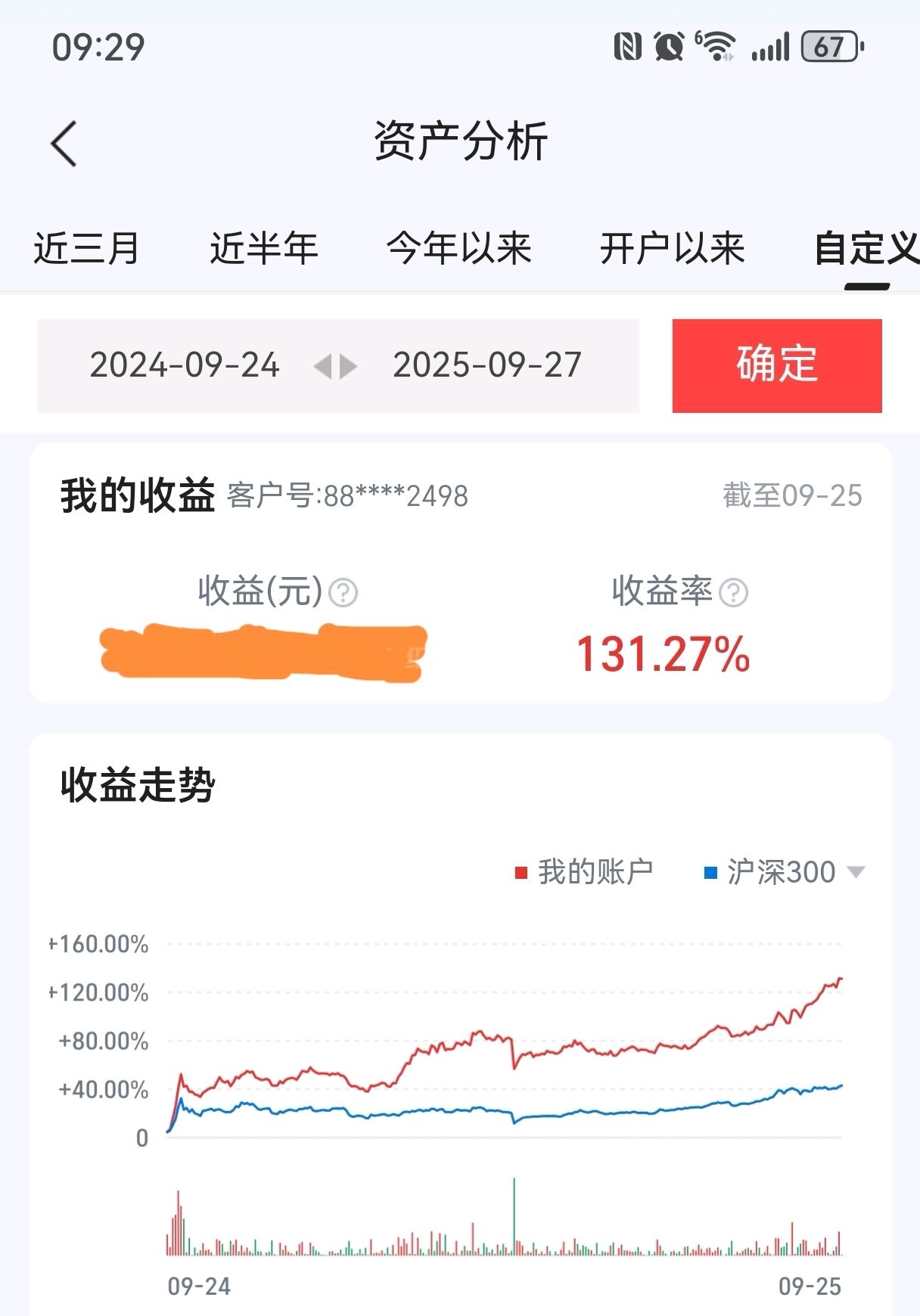Viewport: 920px width, 1316px height.
Task: Switch to the 近半年 tab
Action: pyautogui.click(x=263, y=248)
